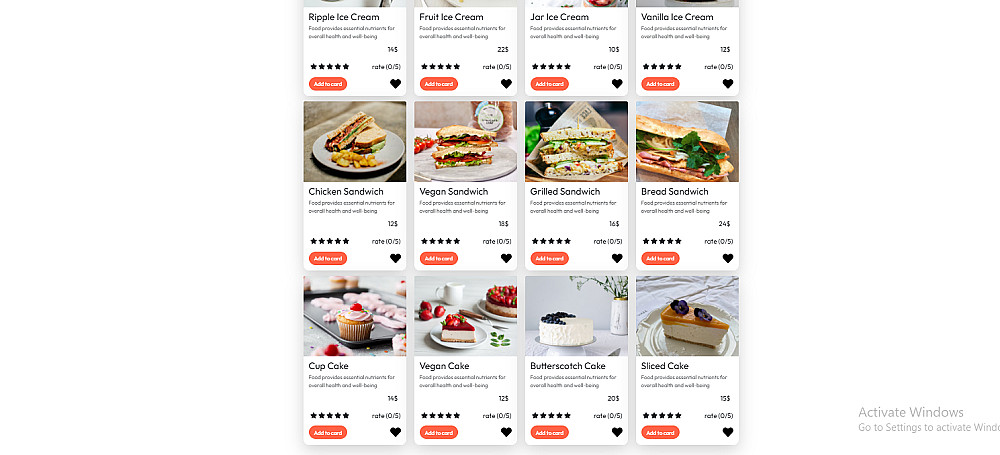Viewport: 1000px width, 455px height.
Task: Add Jar Ice Cream to cart
Action: [549, 84]
